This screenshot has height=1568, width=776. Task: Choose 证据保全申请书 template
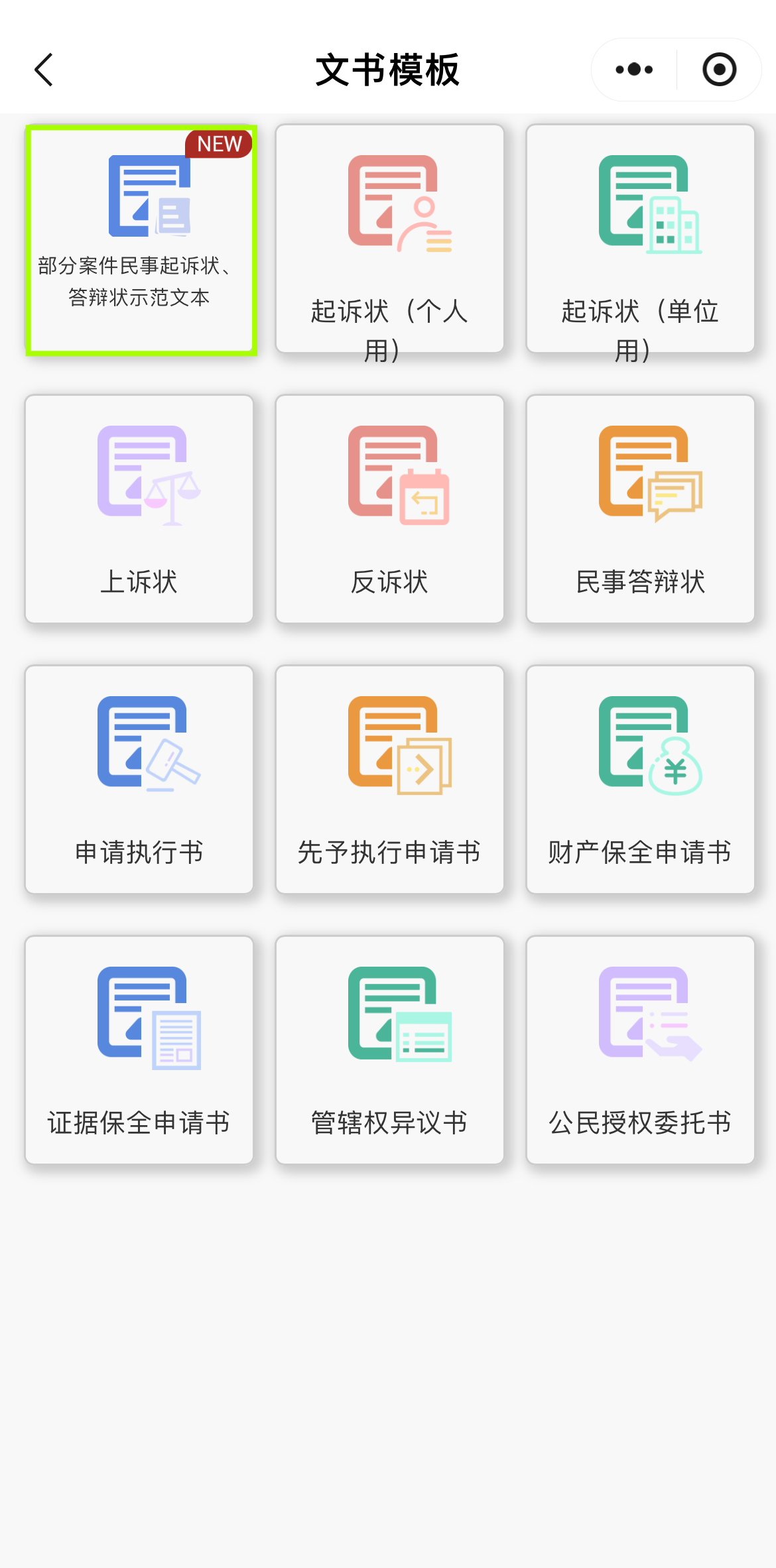pos(140,1050)
